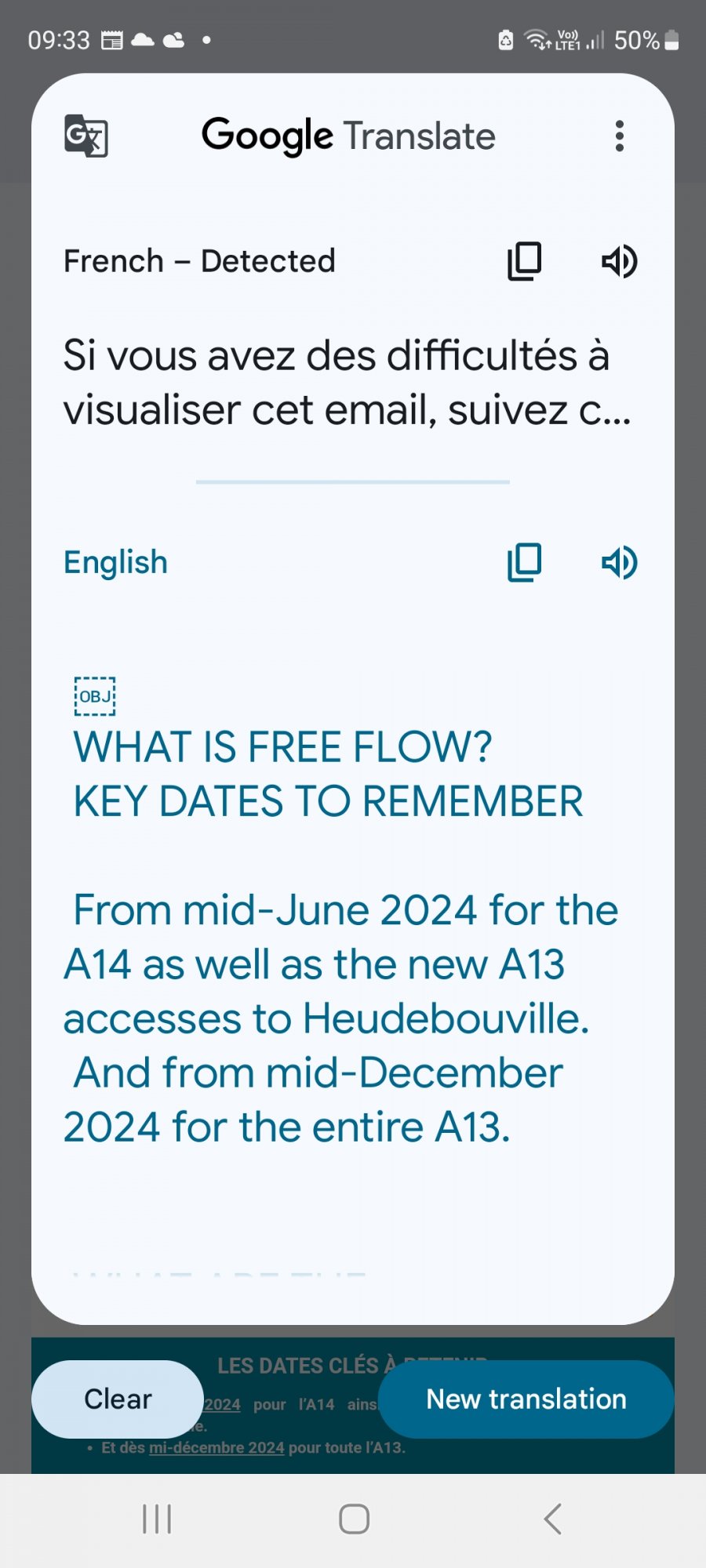Open the Google Translate app icon
This screenshot has width=706, height=1568.
[x=86, y=136]
